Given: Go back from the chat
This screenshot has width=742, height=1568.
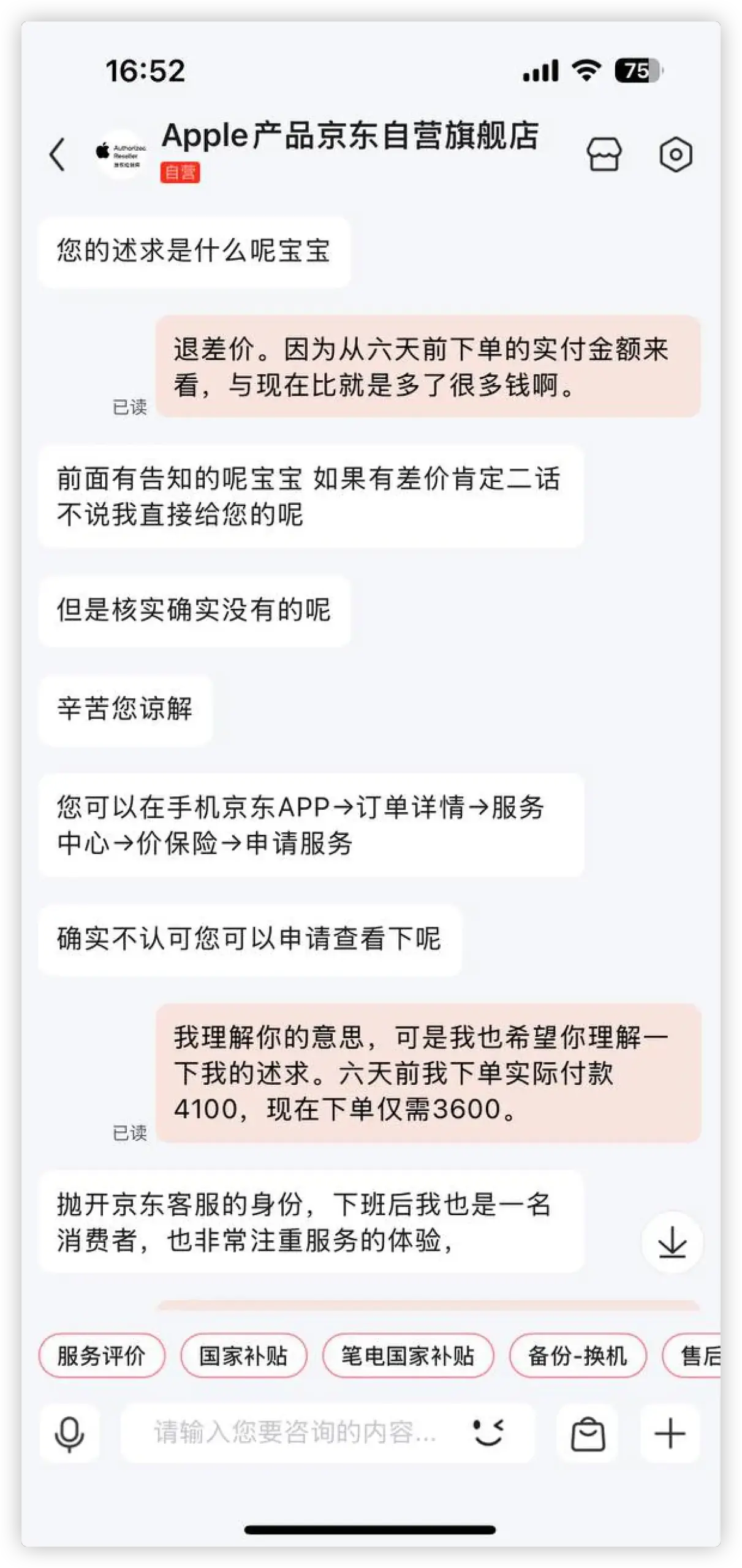Looking at the screenshot, I should [x=58, y=154].
